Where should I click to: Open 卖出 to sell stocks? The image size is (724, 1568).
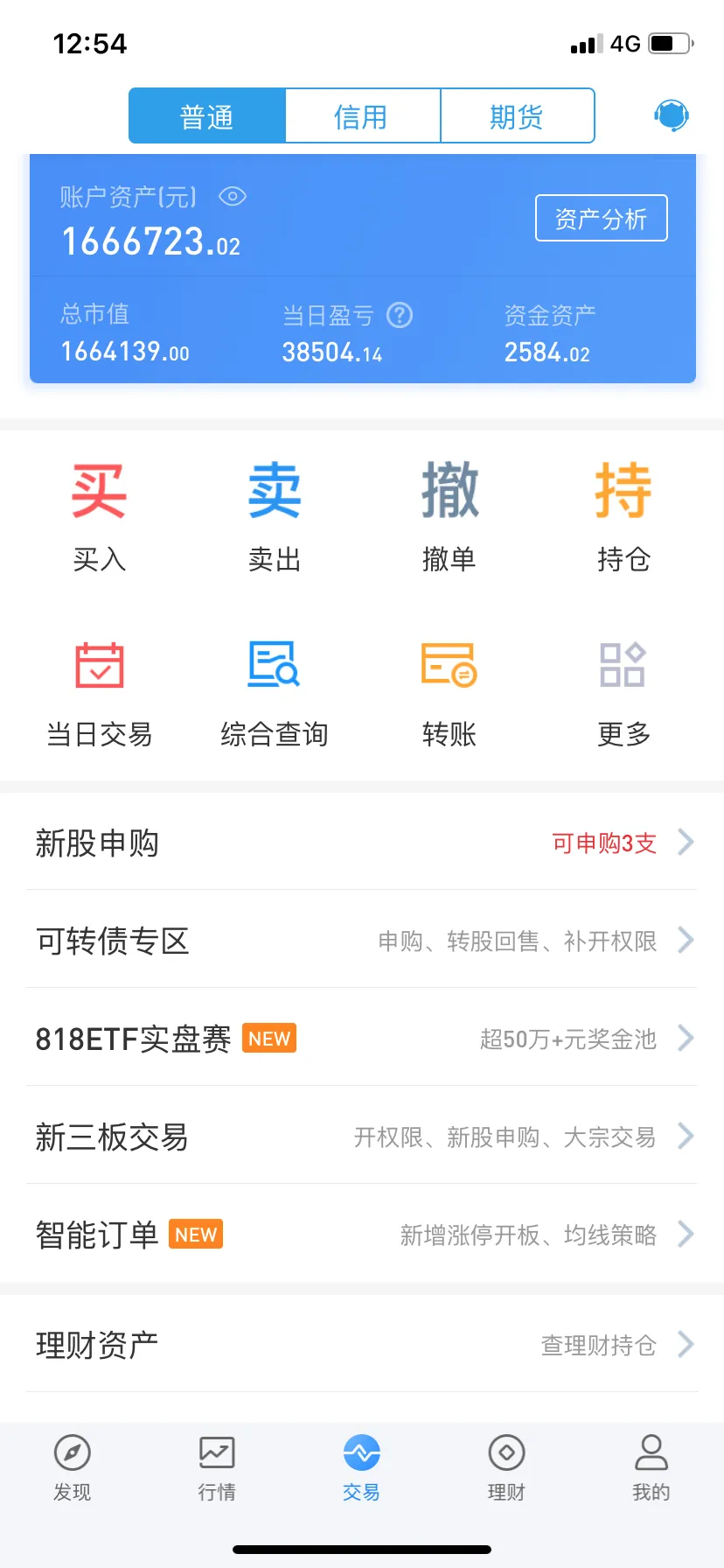click(x=275, y=516)
